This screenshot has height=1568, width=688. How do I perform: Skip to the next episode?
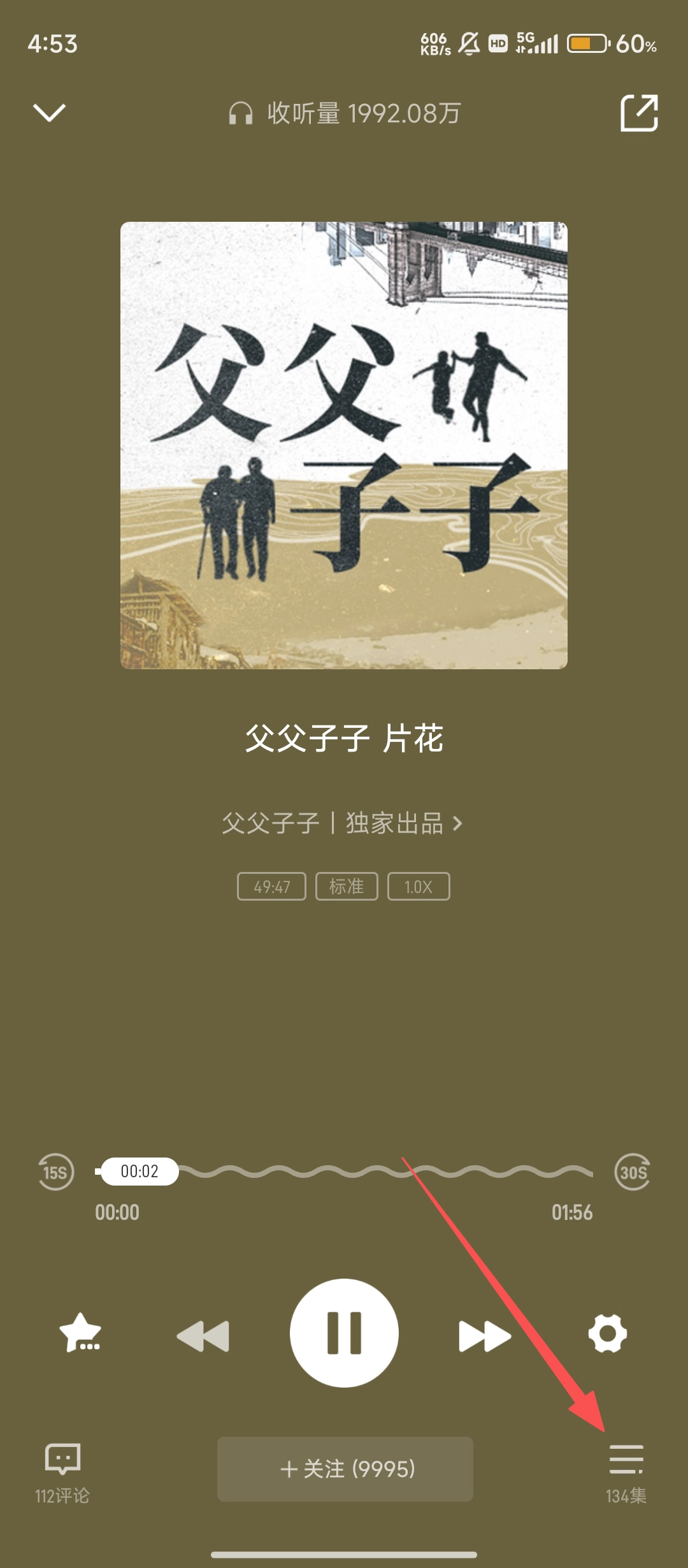(x=485, y=1332)
